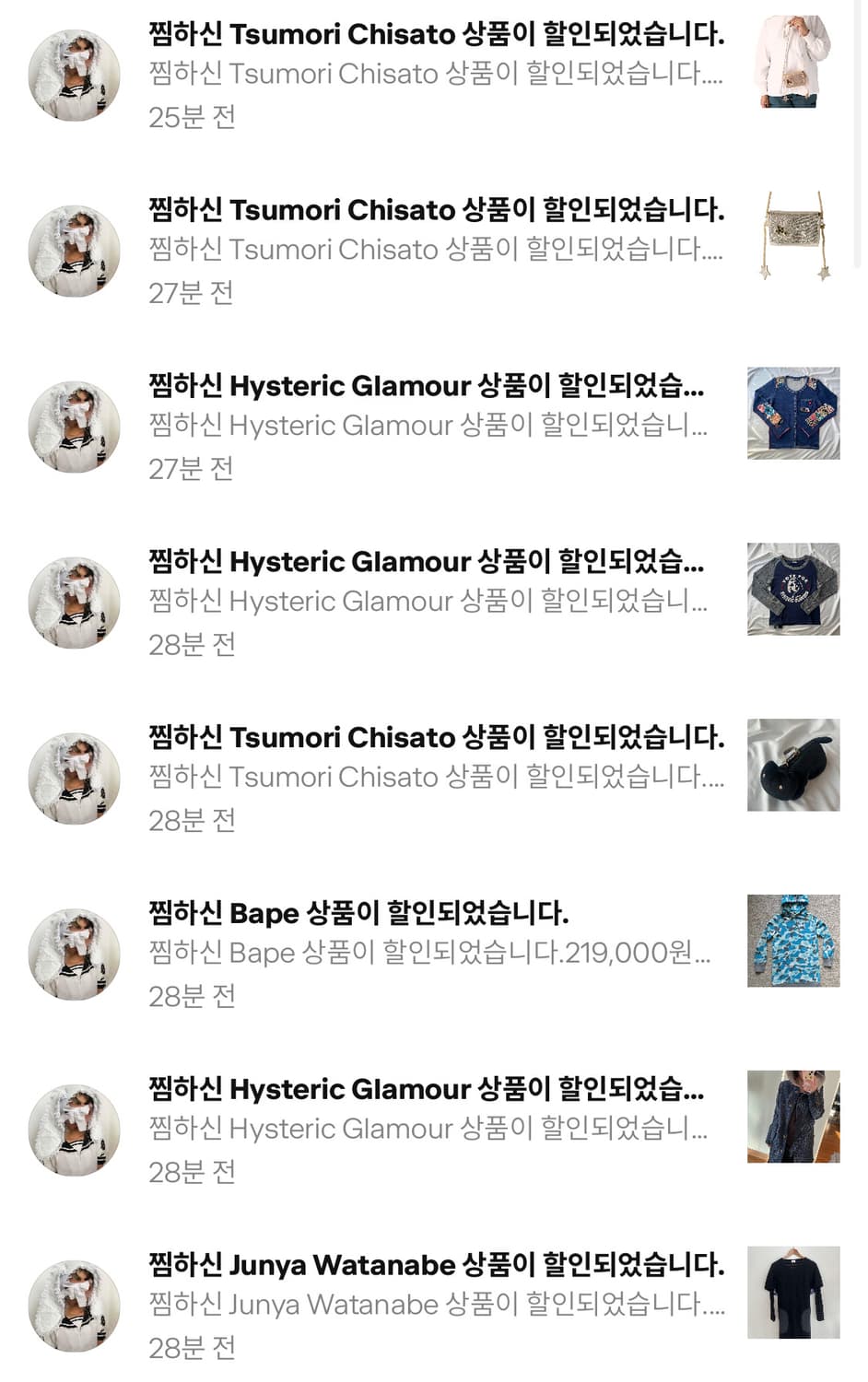Click the avatar next to the 28분 전 Tsumori Chisato alert
868x1382 pixels.
pyautogui.click(x=73, y=779)
